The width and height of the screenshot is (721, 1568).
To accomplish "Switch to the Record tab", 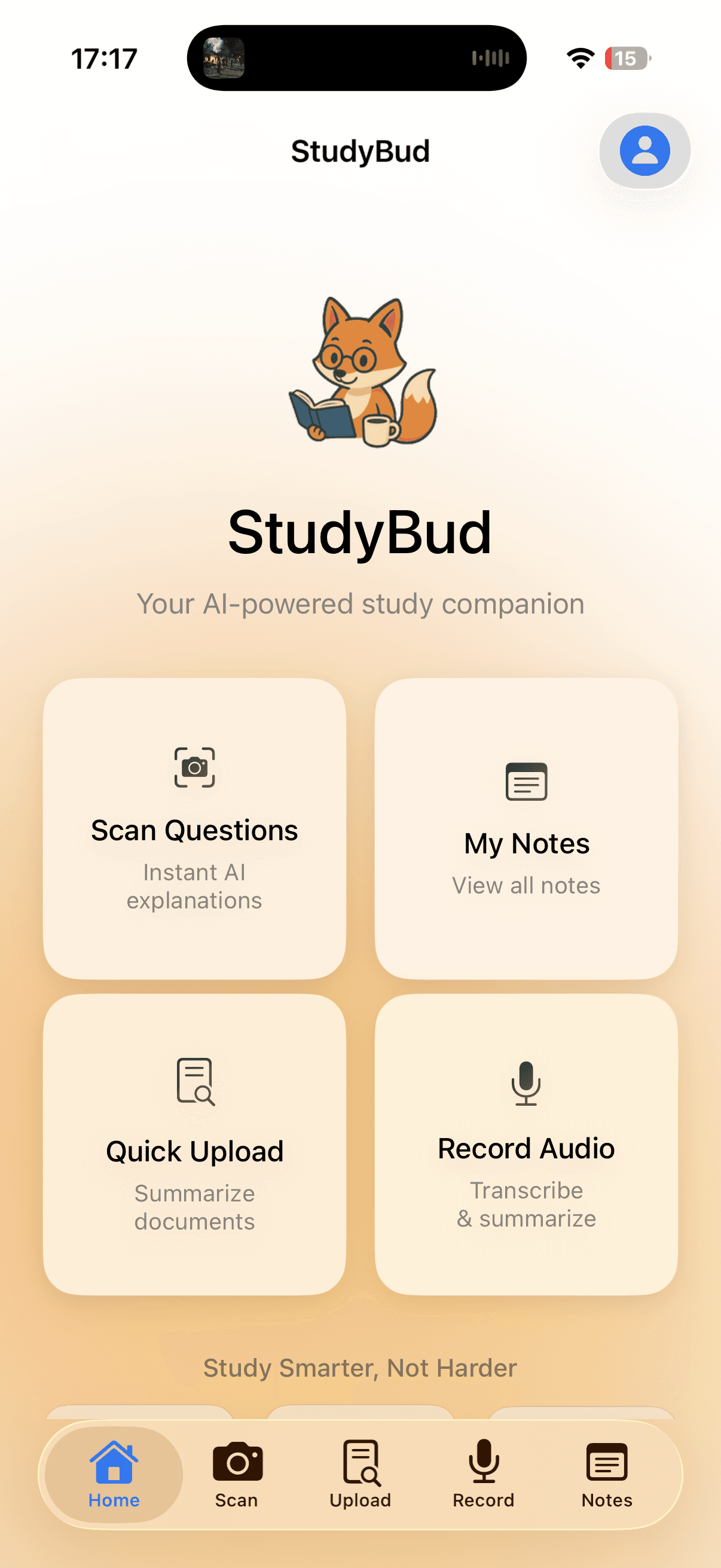I will [484, 1473].
